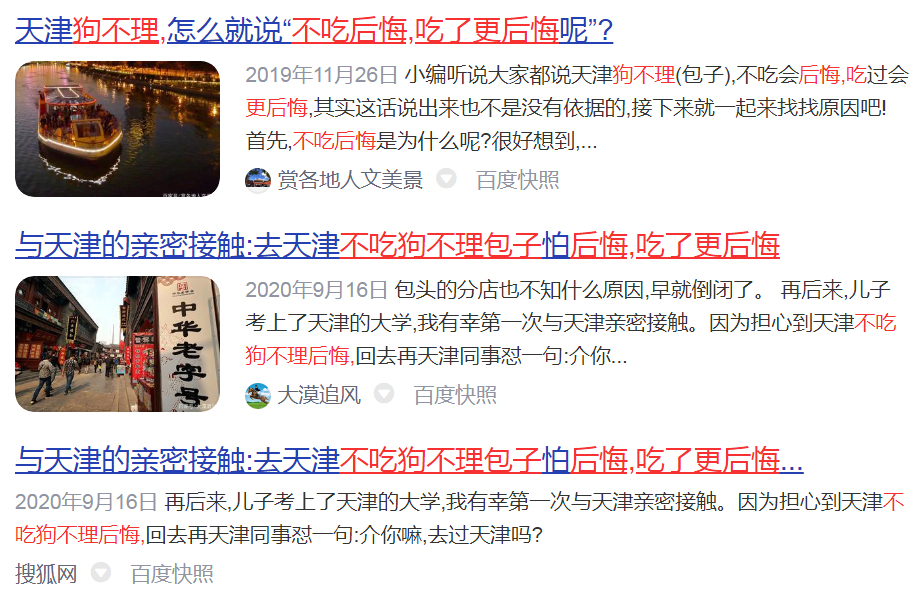Viewport: 913px width, 592px height.
Task: Open the second result '与天津的亲密接触' with a thumbnail
Action: tap(397, 244)
